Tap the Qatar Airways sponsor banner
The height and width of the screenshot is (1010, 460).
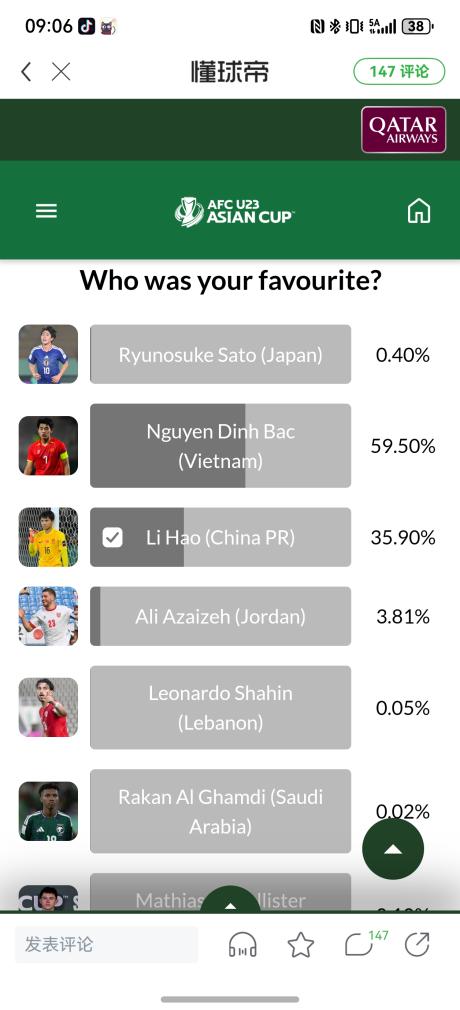[403, 129]
